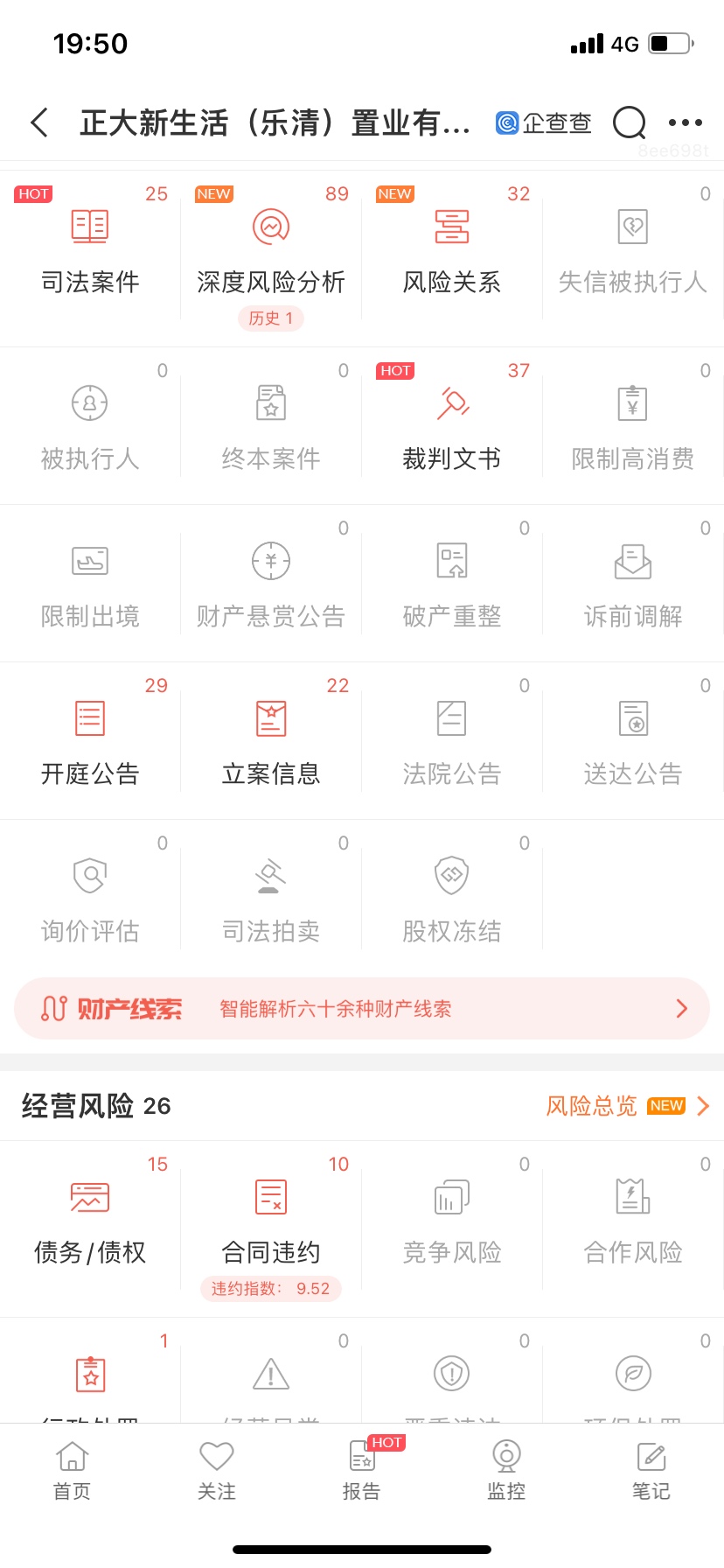This screenshot has width=724, height=1568.
Task: Open the three-dot overflow menu
Action: pyautogui.click(x=685, y=122)
